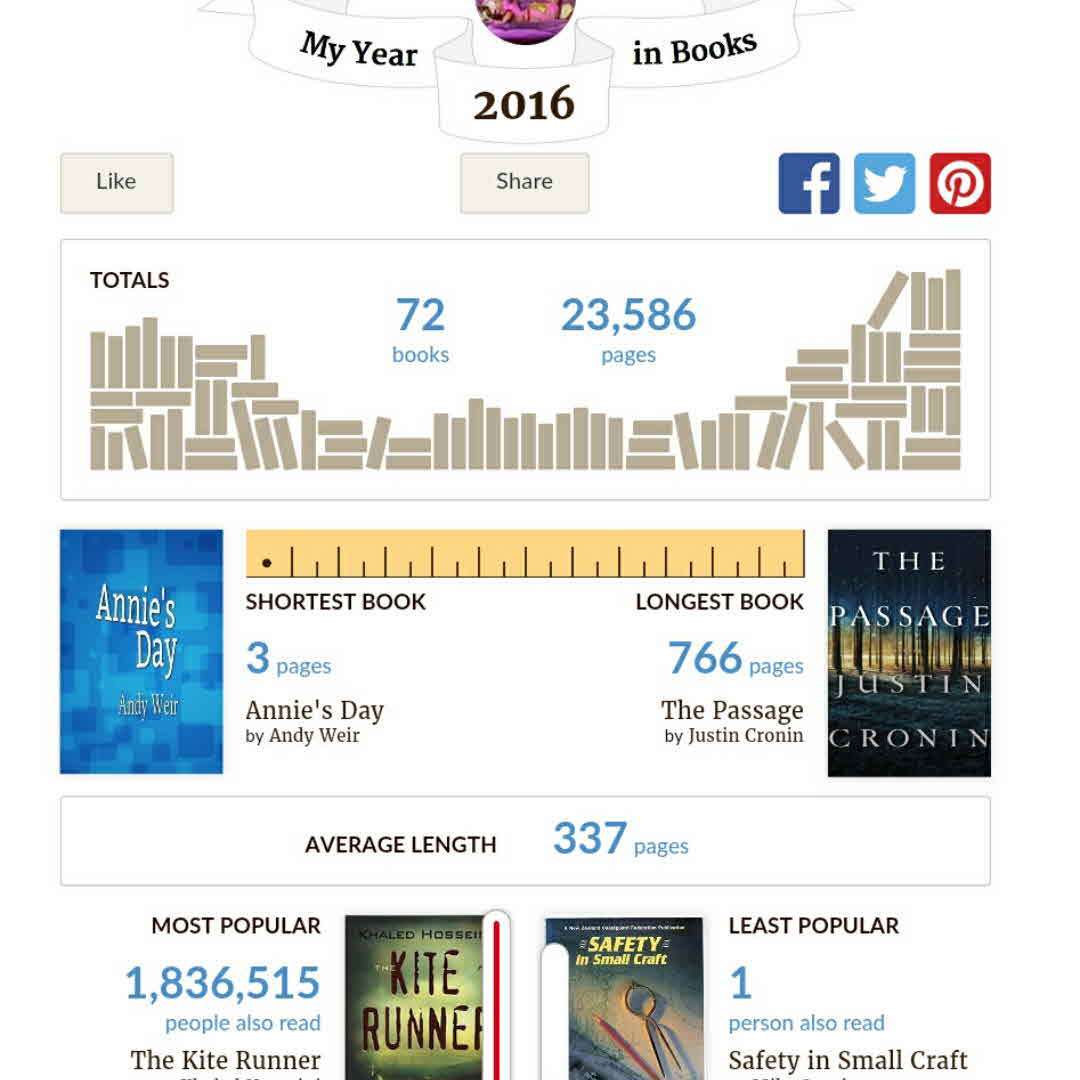
Task: Open The Kite Runner title link
Action: pyautogui.click(x=226, y=1060)
